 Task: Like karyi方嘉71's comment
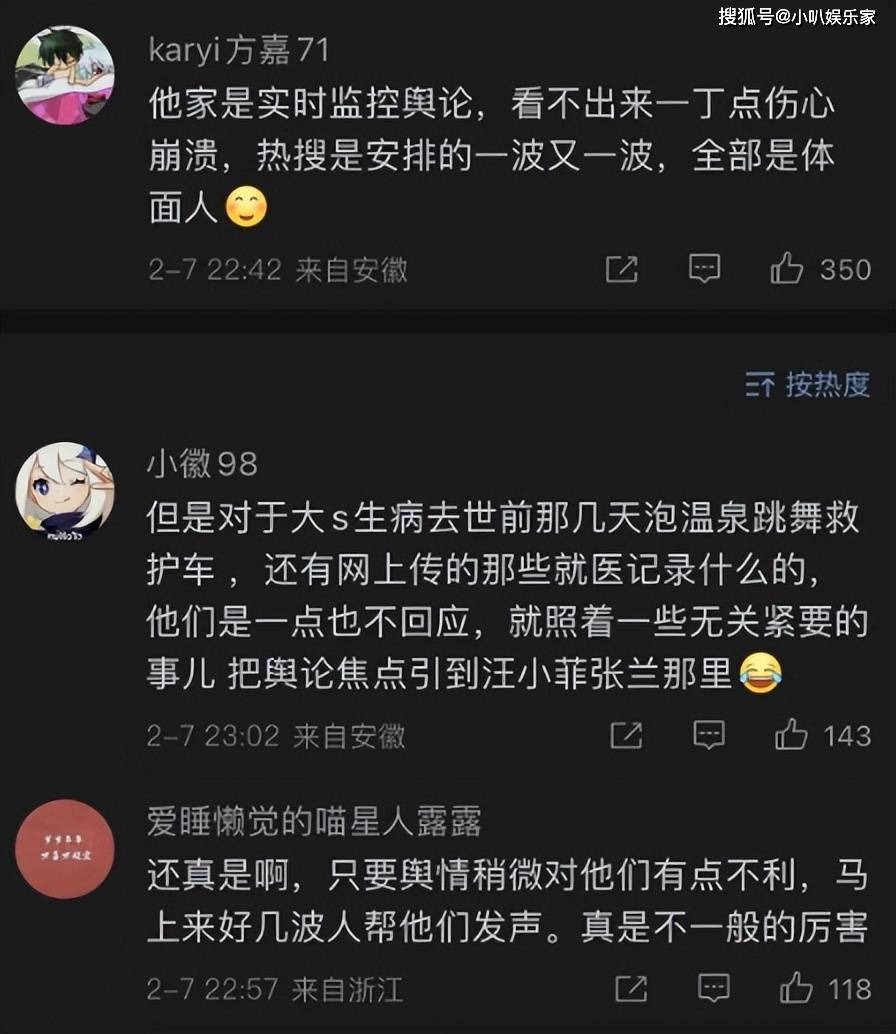pyautogui.click(x=786, y=268)
